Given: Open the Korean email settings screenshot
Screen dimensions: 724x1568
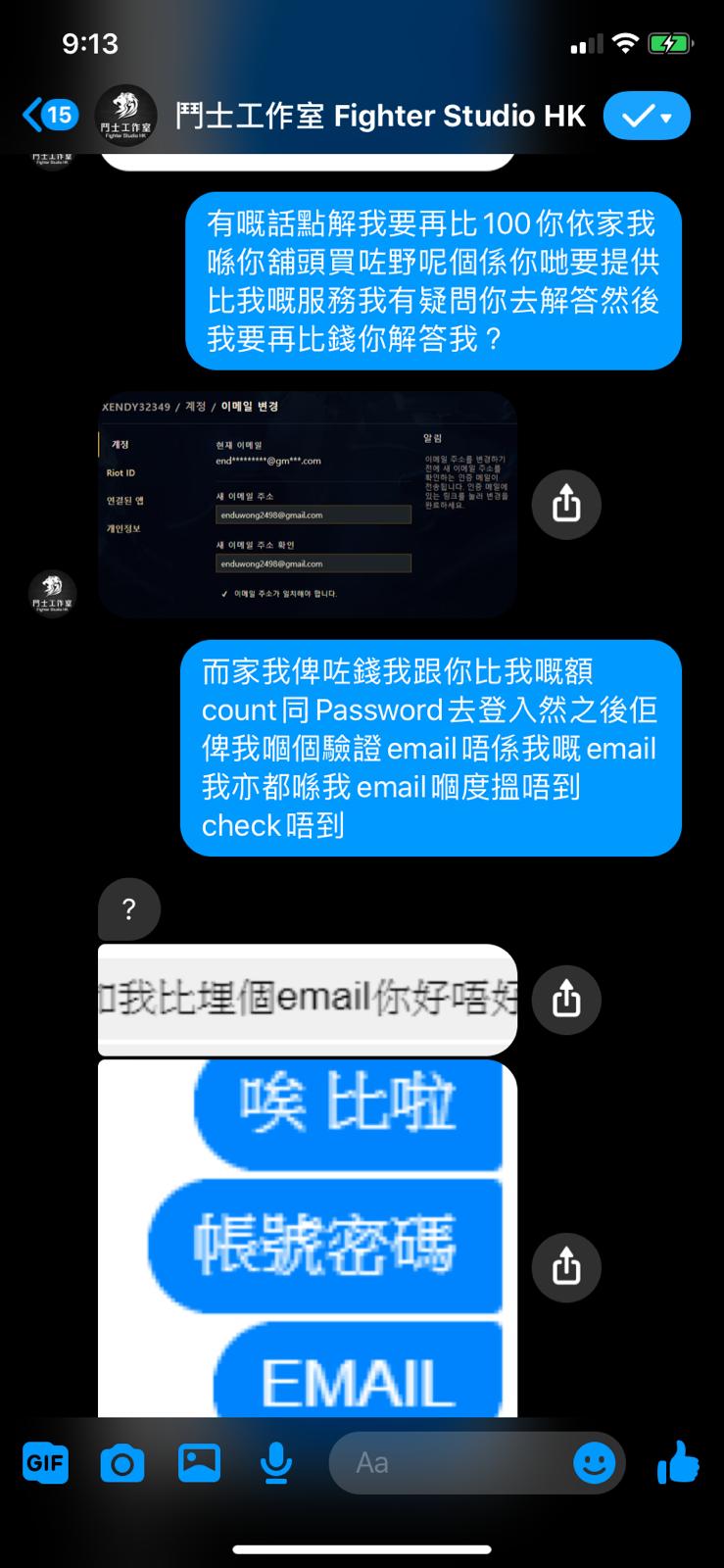Looking at the screenshot, I should click(x=308, y=504).
